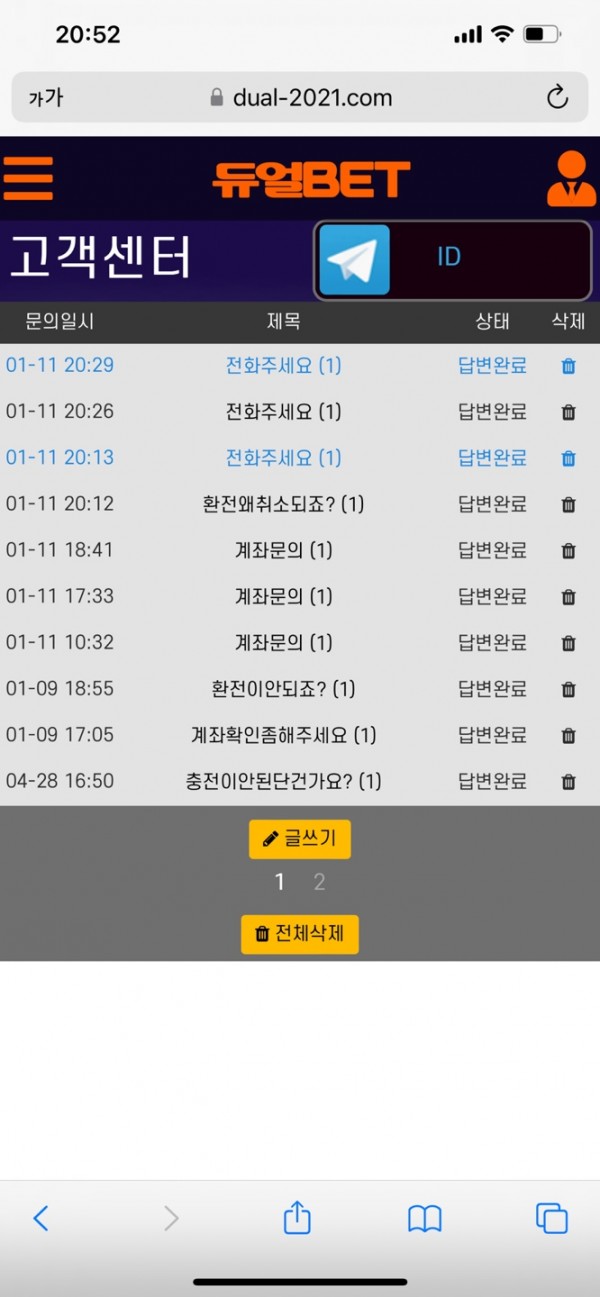Reload the page in the address bar

(x=557, y=97)
